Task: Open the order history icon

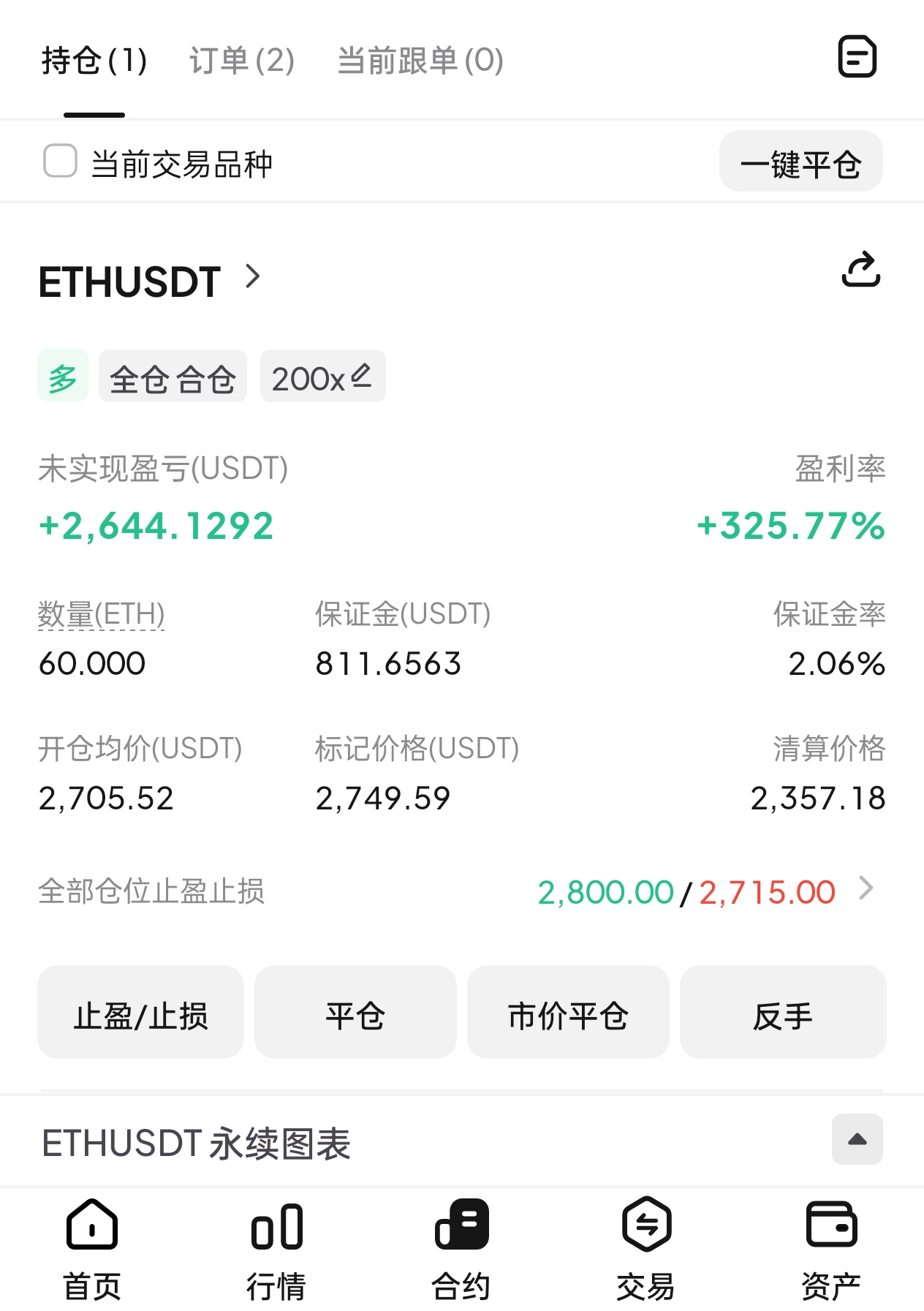Action: click(857, 56)
